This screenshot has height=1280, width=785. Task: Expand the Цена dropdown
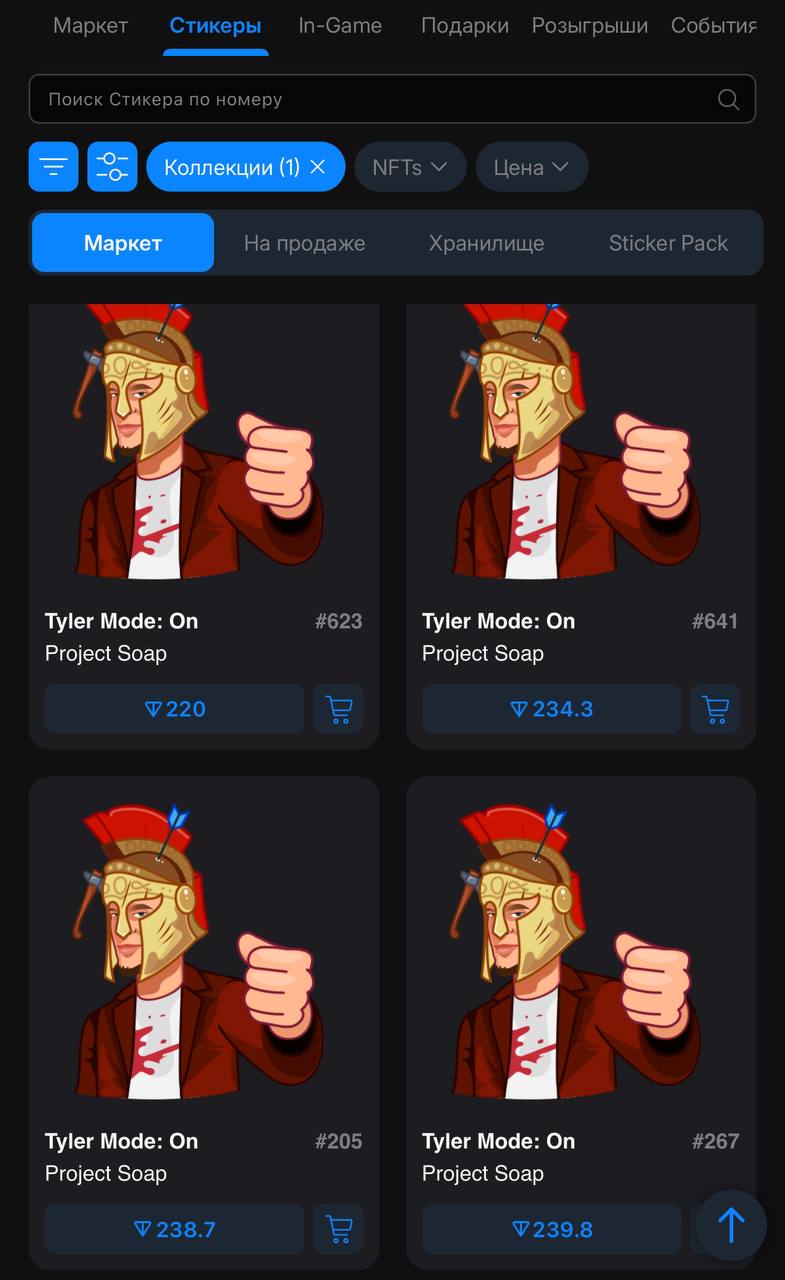[531, 167]
